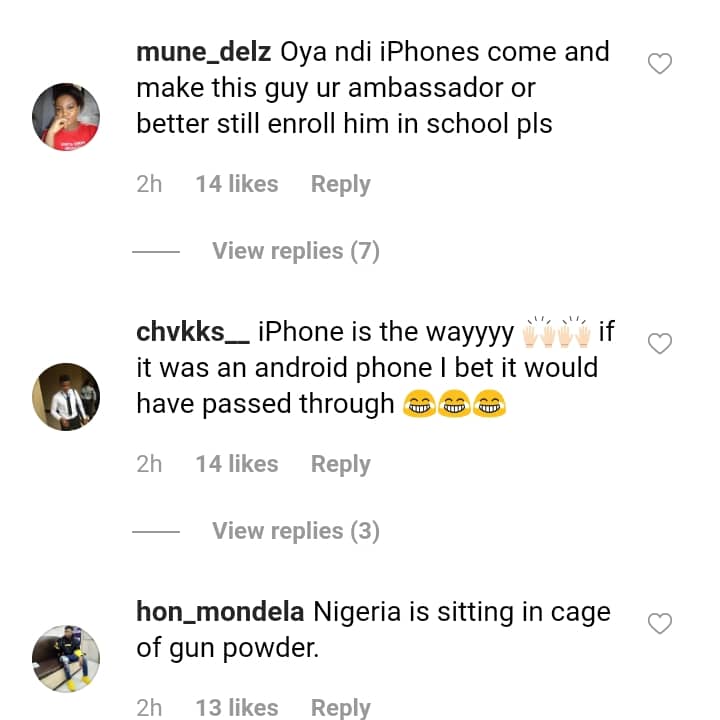Expand the 3 replies under chvkks__'s comment
Screen dimensions: 720x720
[x=295, y=530]
